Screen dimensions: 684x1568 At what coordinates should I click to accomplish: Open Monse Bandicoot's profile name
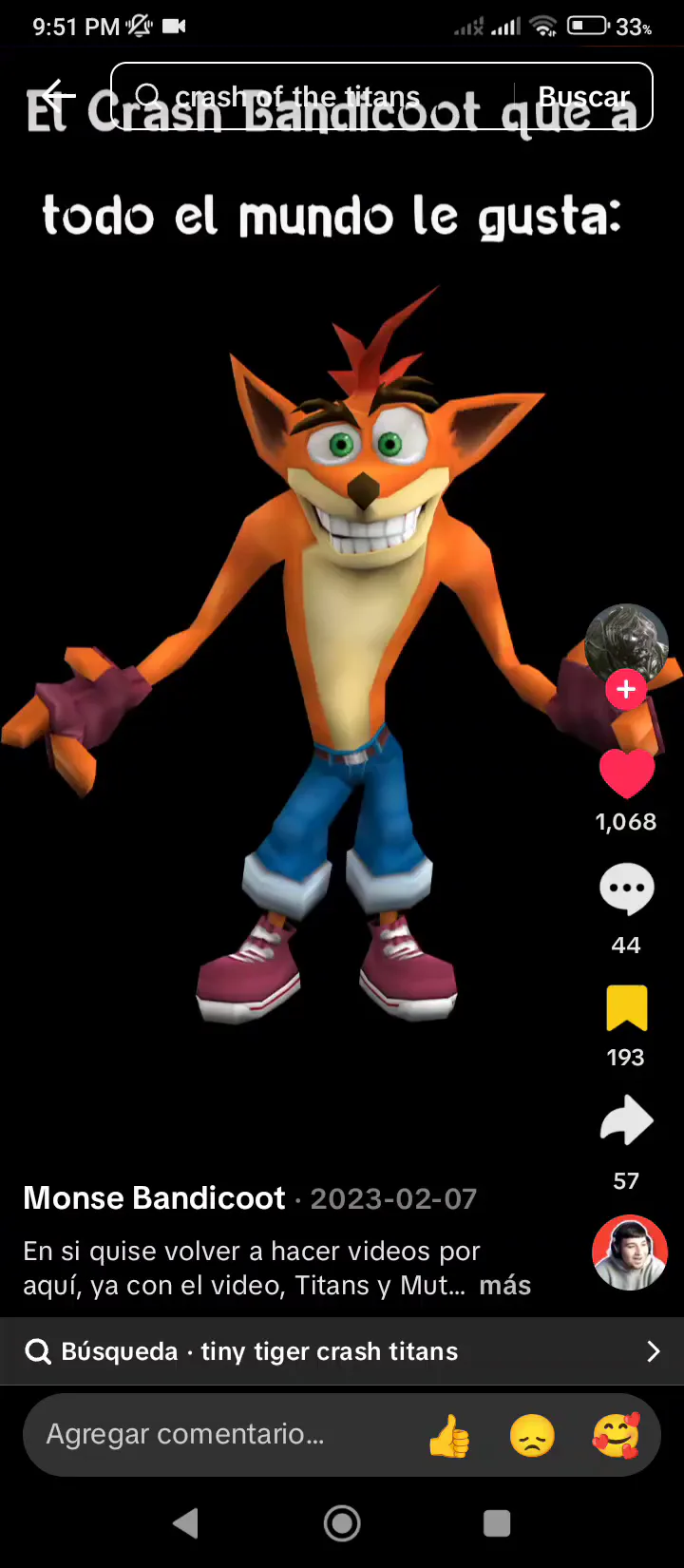(x=154, y=1197)
